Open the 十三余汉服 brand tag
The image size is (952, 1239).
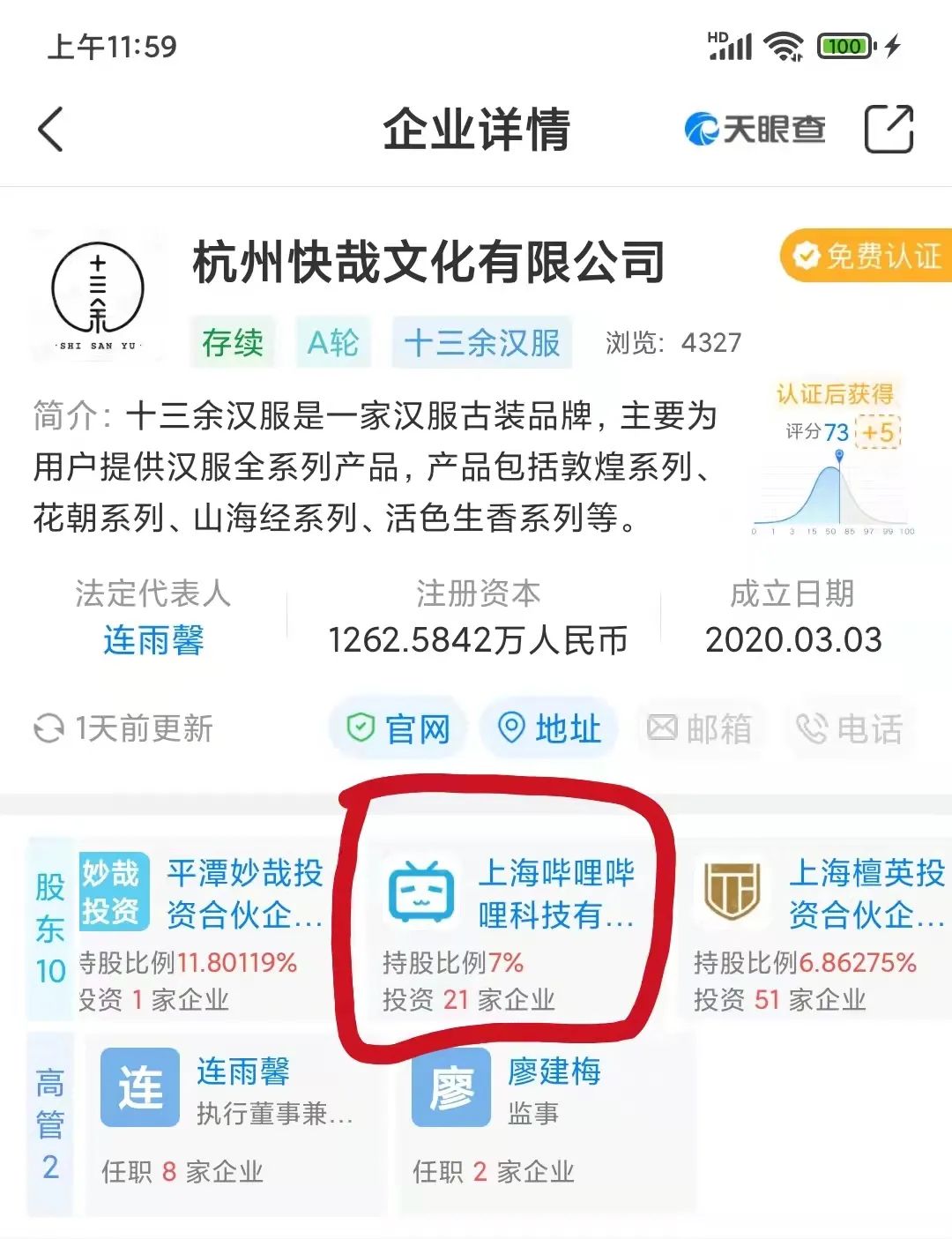point(481,342)
